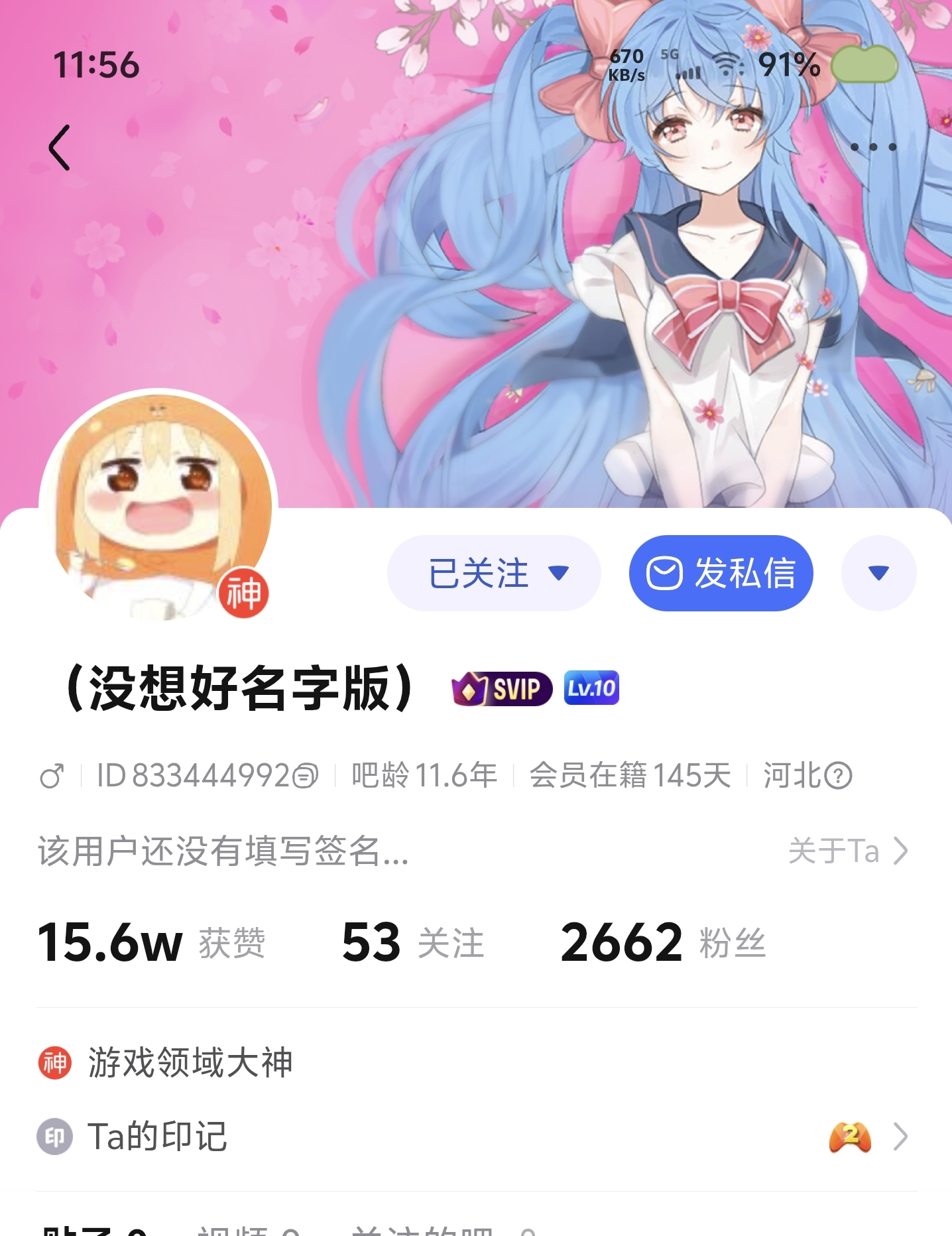Open the three-dot overflow menu
Image resolution: width=952 pixels, height=1236 pixels.
click(873, 147)
